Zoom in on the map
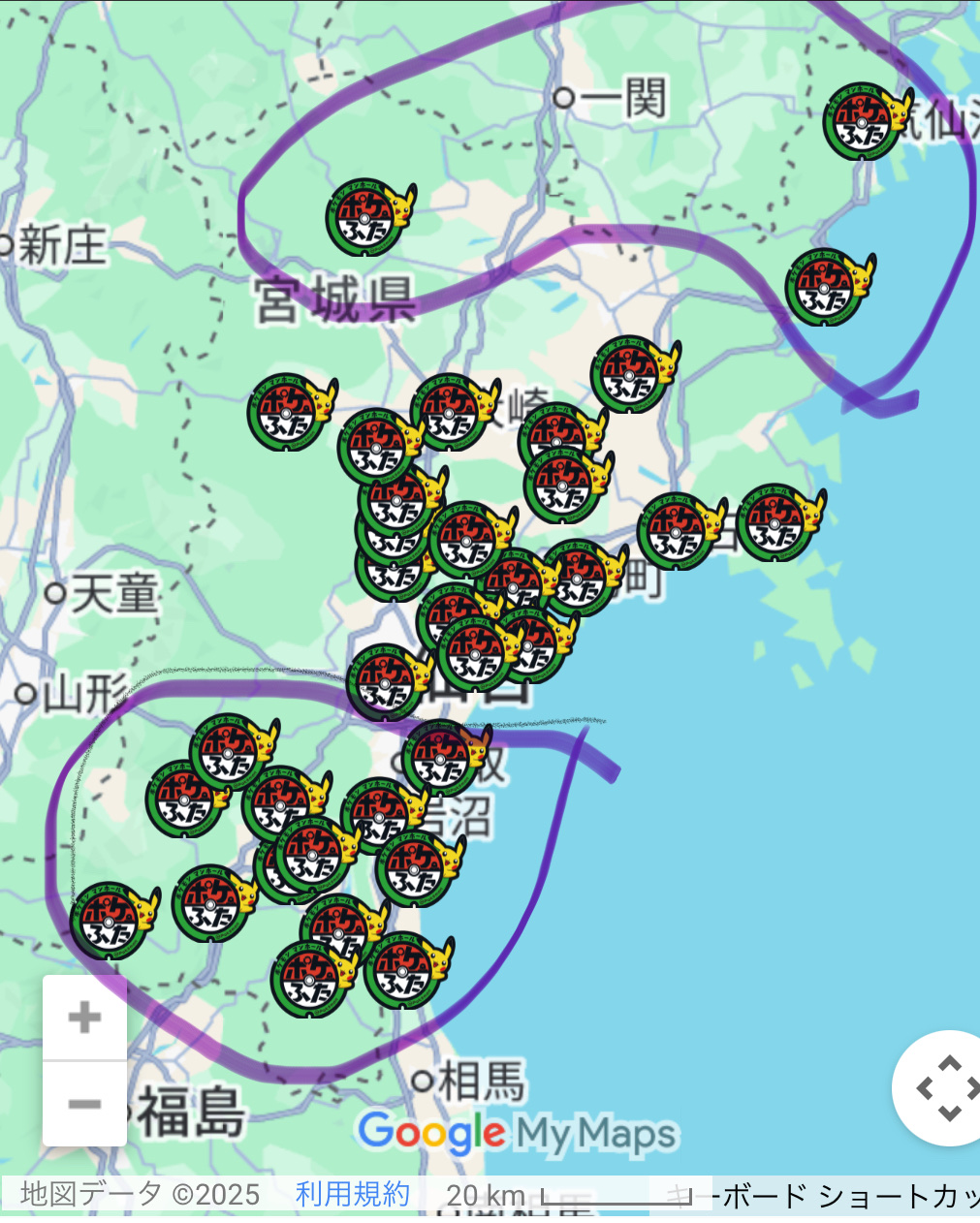The image size is (980, 1223). 84,1017
